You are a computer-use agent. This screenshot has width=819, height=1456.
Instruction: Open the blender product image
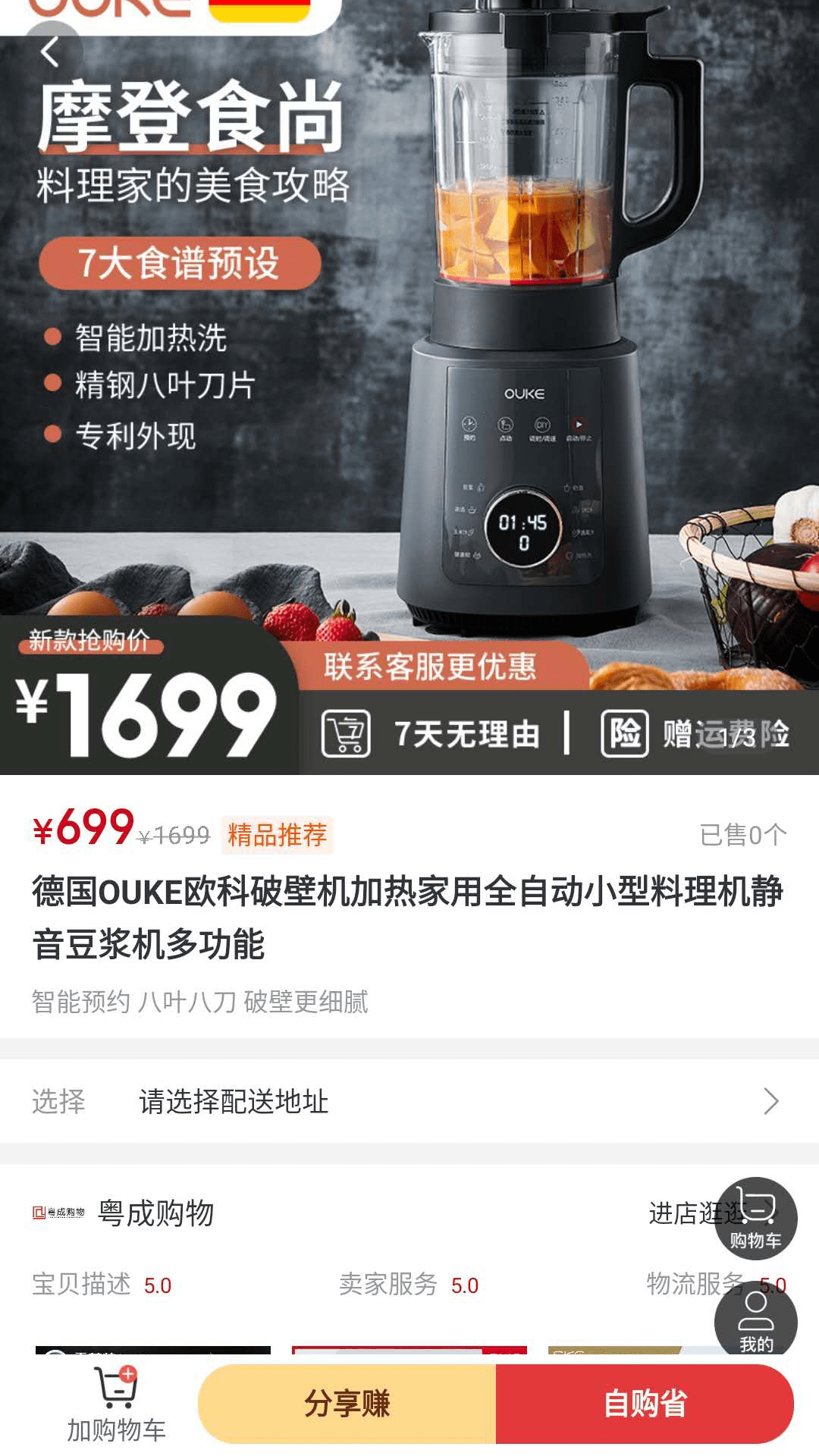[409, 388]
